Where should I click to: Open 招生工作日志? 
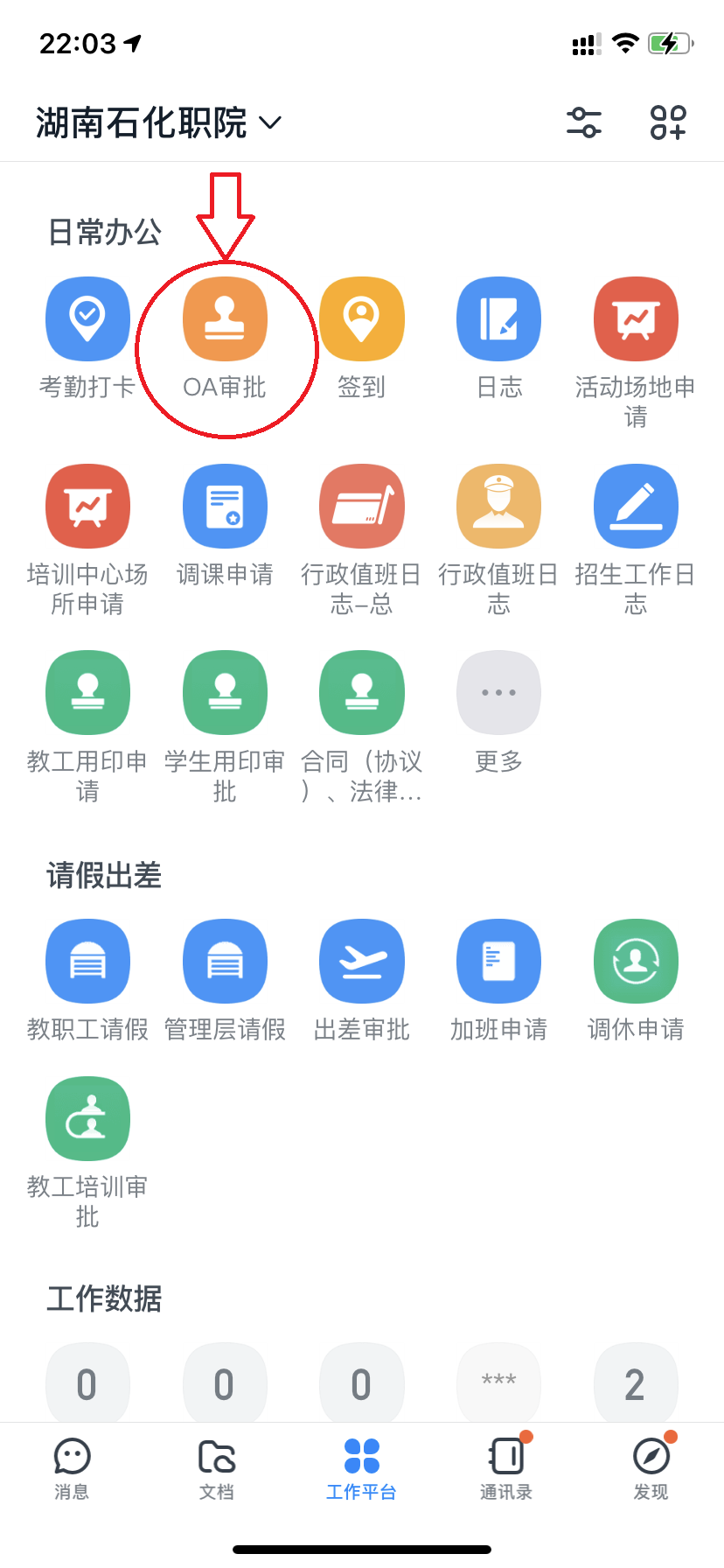636,540
